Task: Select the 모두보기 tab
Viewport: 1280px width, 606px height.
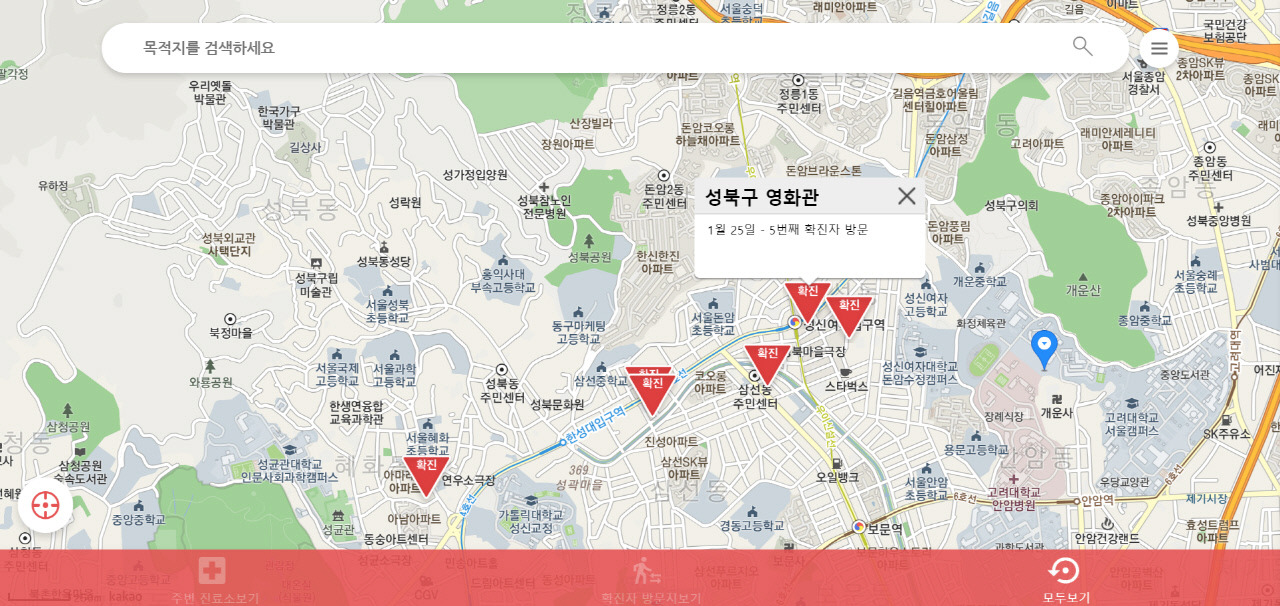Action: 1065,581
